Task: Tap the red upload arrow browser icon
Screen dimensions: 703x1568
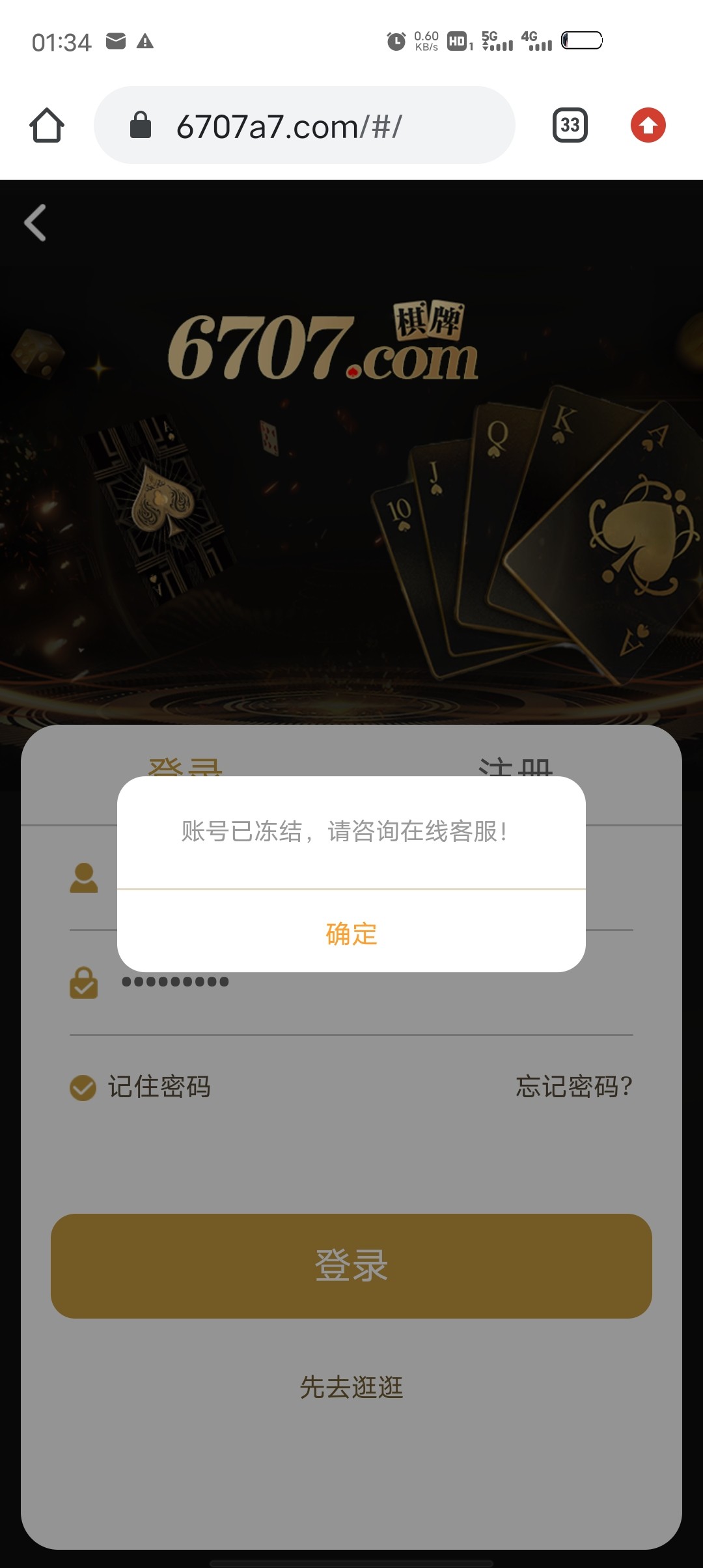Action: point(648,125)
